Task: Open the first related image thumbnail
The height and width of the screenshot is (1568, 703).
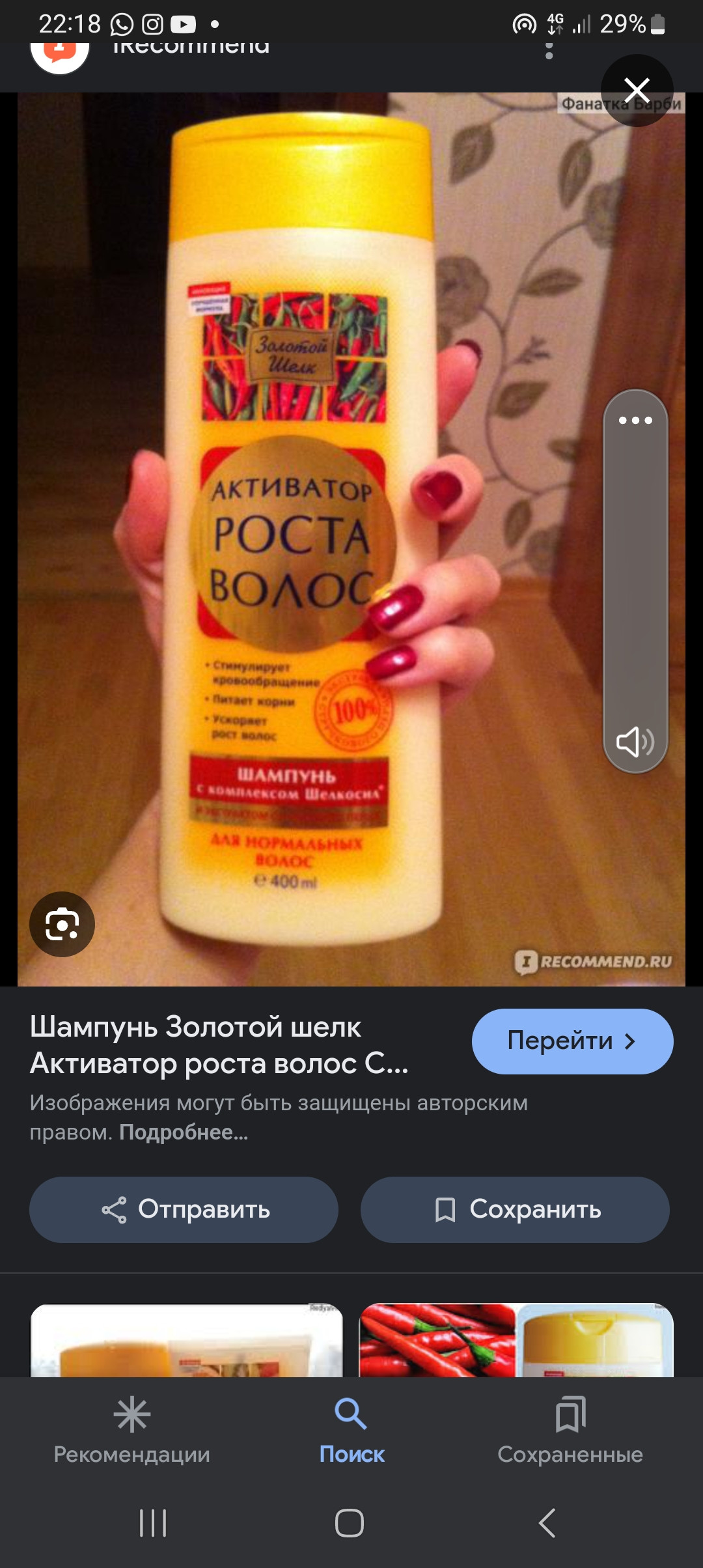Action: tap(187, 1340)
